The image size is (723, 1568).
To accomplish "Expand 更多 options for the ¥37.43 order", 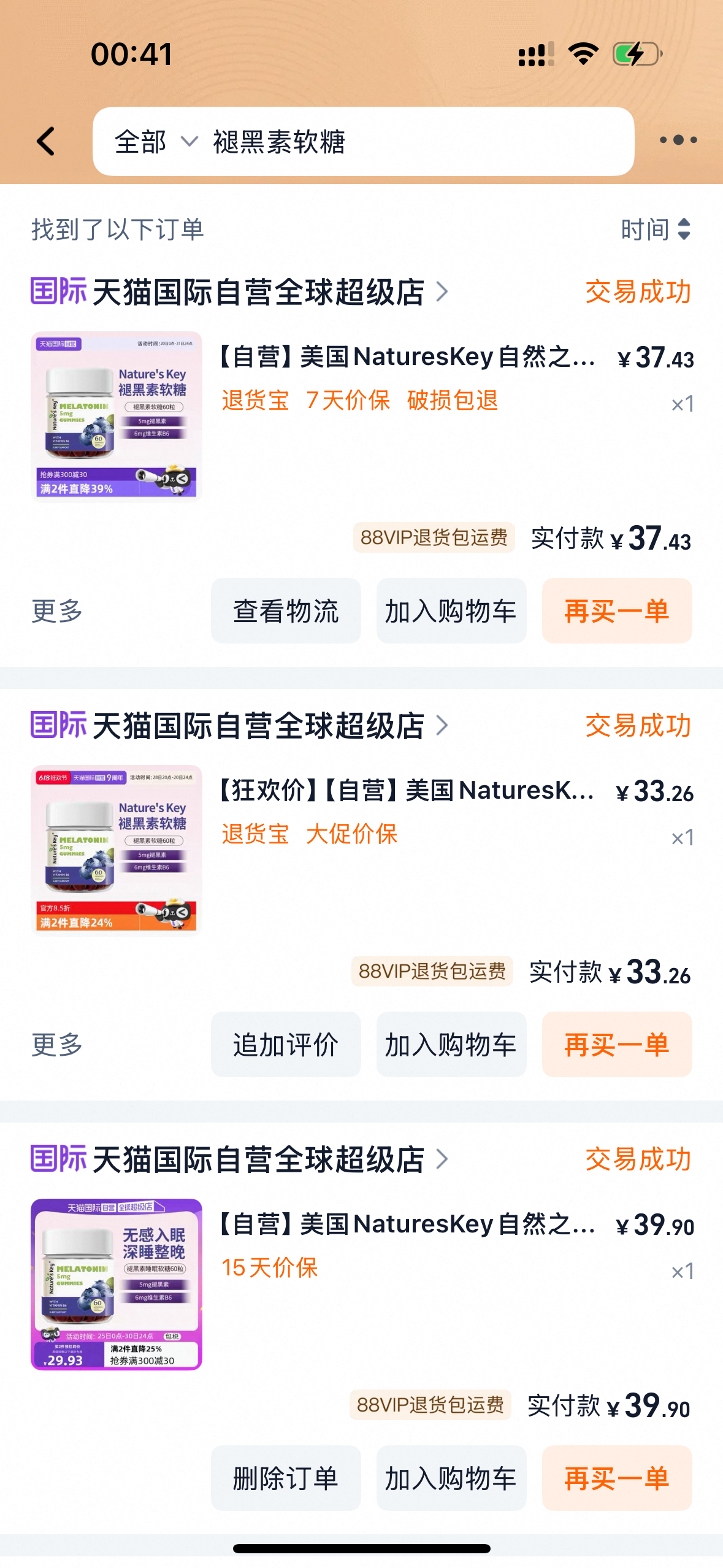I will pyautogui.click(x=56, y=611).
